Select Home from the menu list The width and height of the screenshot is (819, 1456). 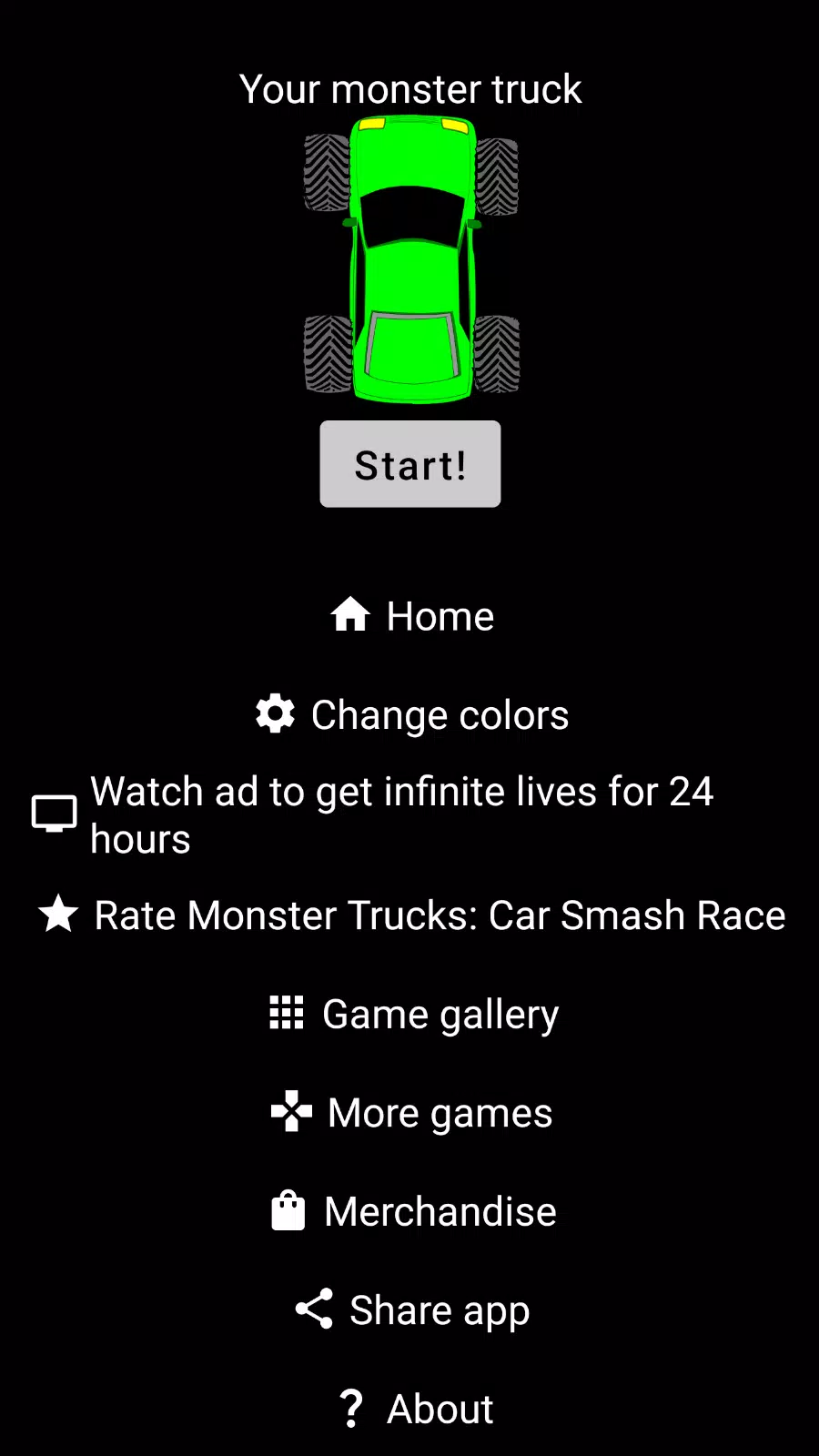[440, 615]
